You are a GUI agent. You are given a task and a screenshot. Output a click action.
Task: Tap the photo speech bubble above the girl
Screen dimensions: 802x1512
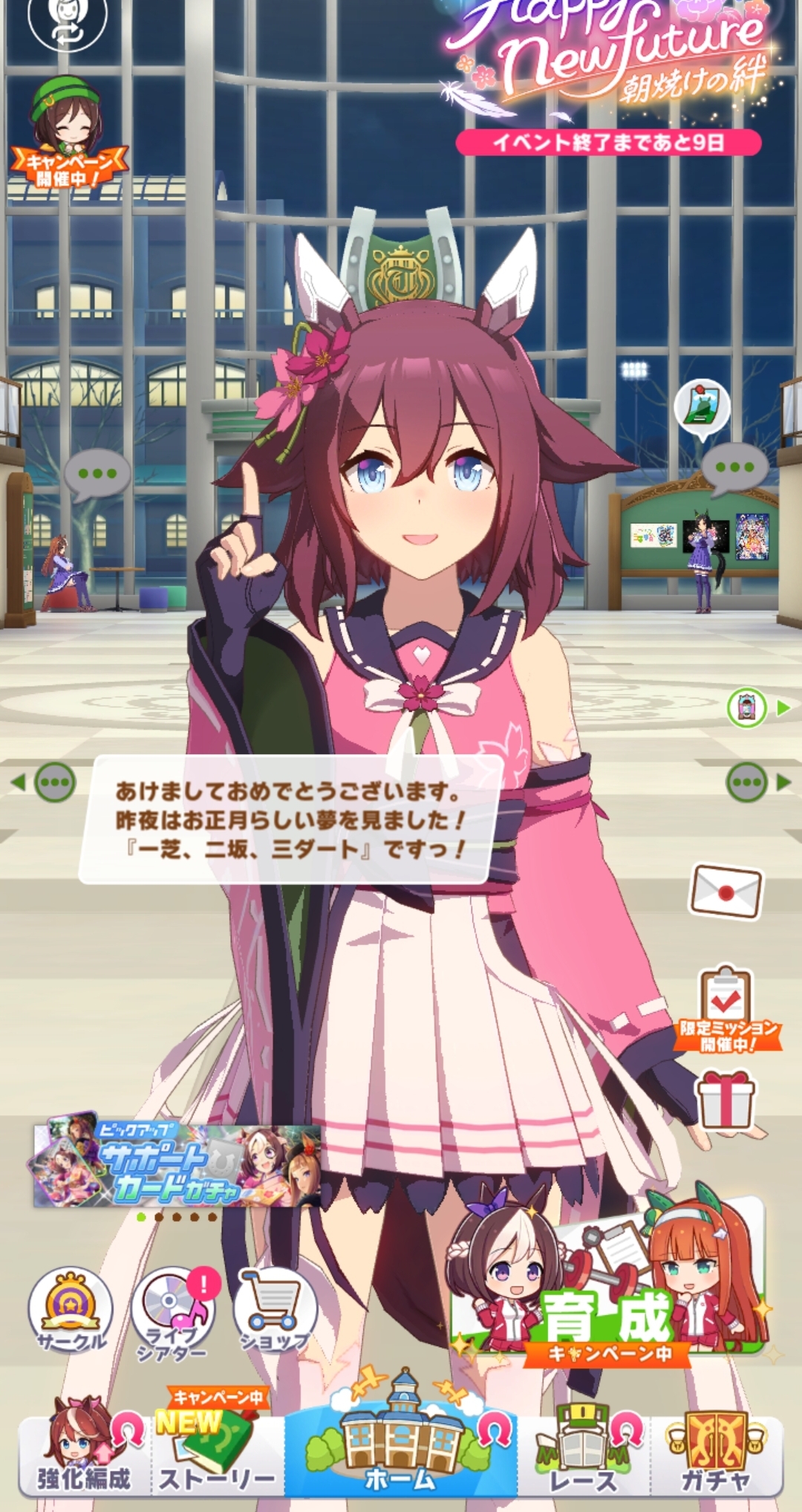702,409
